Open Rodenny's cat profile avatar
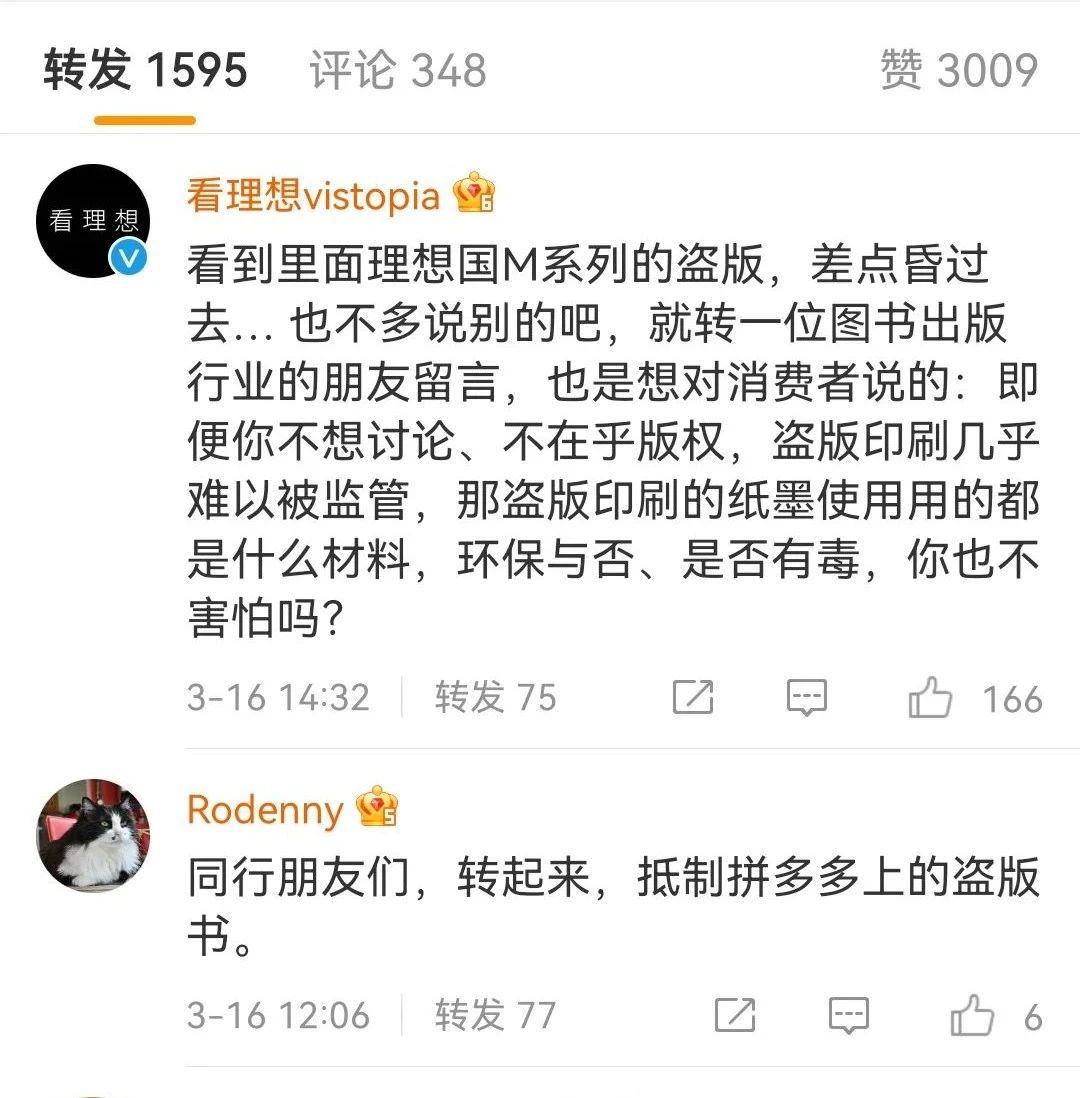This screenshot has width=1080, height=1098. point(93,835)
